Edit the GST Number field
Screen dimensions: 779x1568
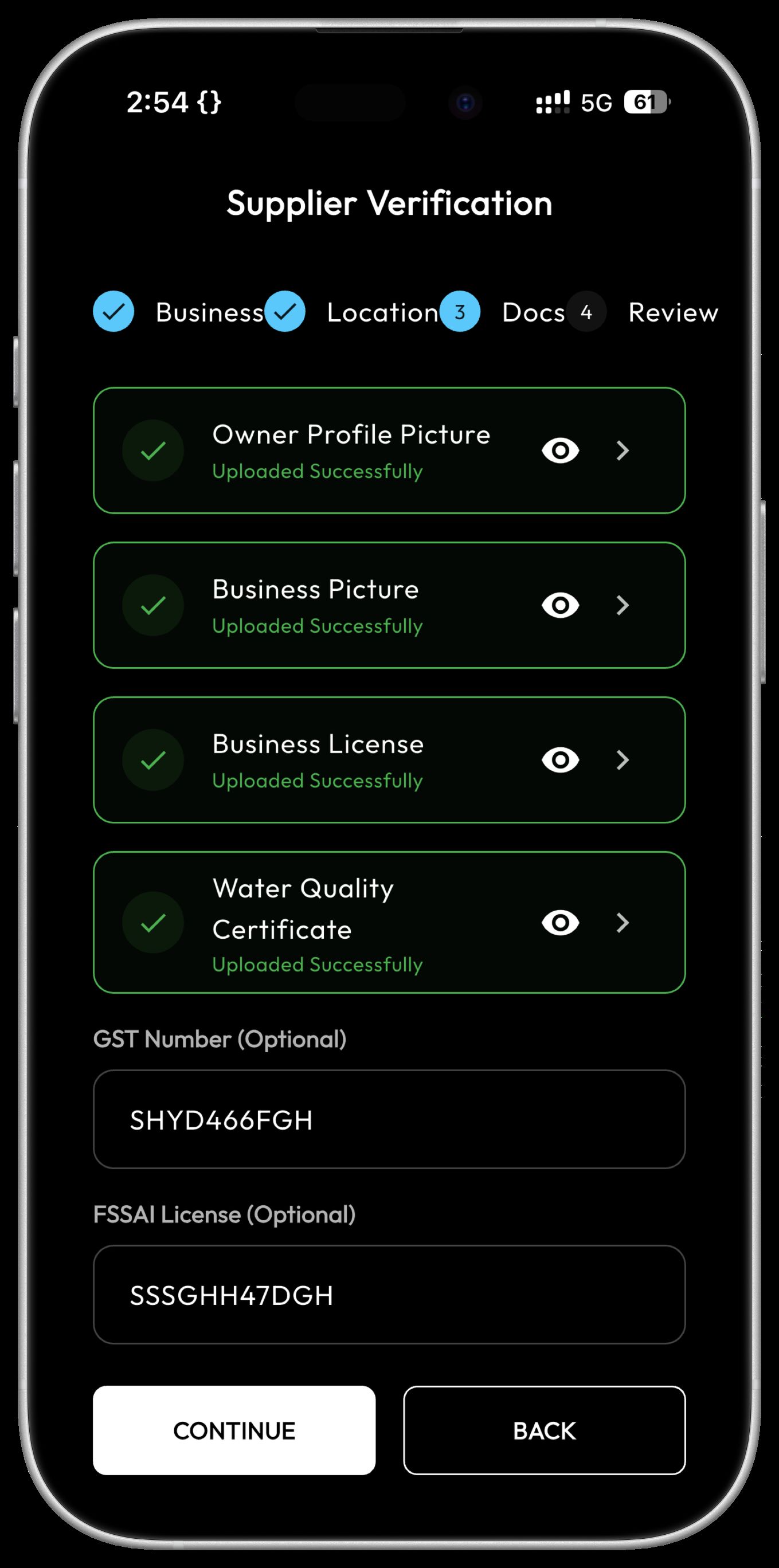click(390, 1119)
